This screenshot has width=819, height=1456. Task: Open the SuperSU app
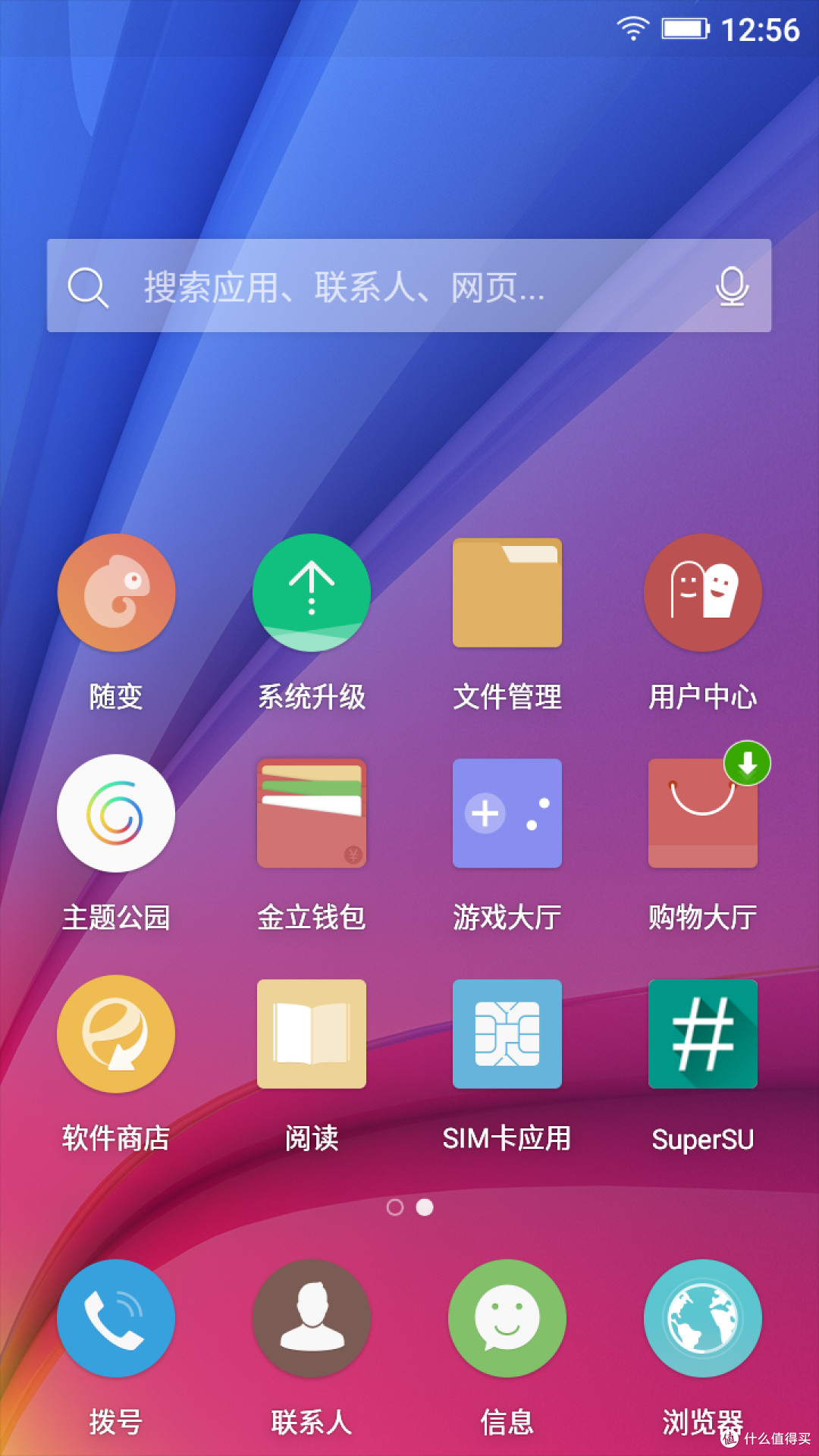[702, 1034]
